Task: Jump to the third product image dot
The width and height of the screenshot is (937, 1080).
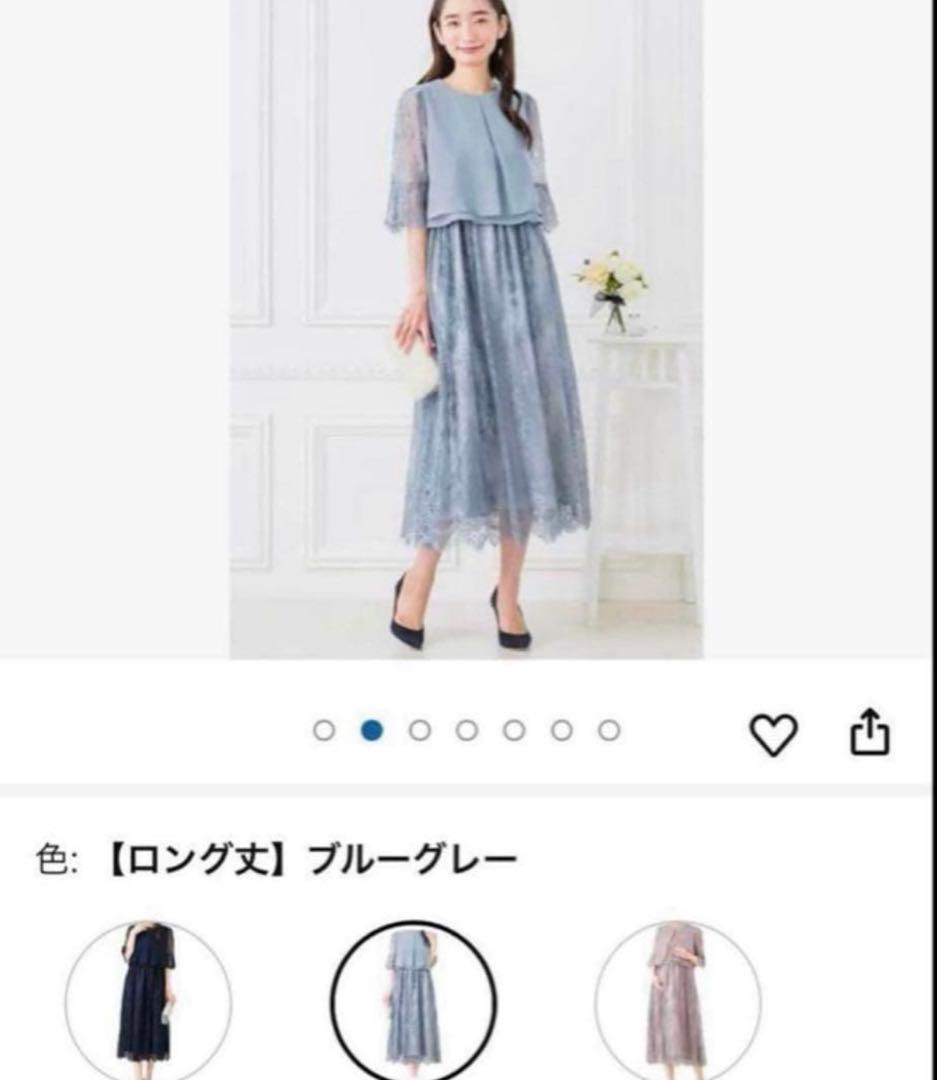Action: 420,731
